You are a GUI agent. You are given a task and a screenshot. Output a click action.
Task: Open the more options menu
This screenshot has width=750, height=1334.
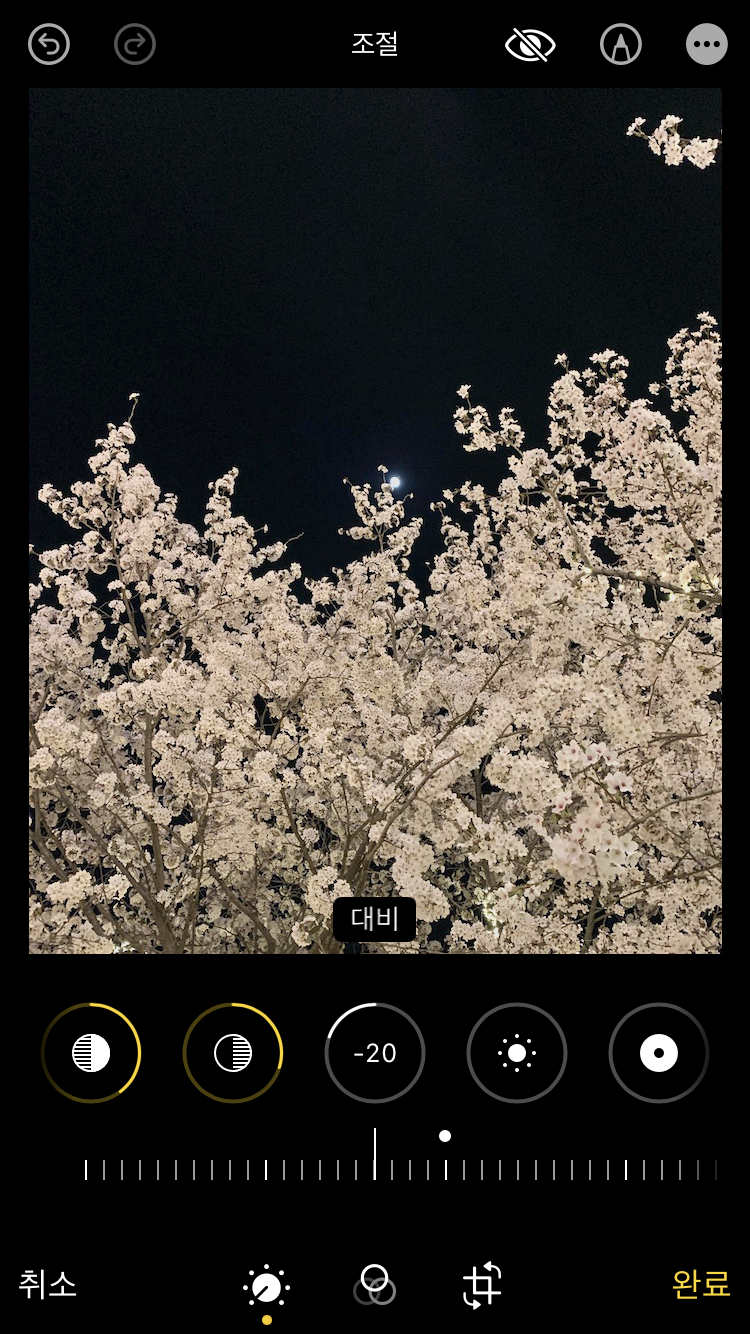pyautogui.click(x=707, y=45)
